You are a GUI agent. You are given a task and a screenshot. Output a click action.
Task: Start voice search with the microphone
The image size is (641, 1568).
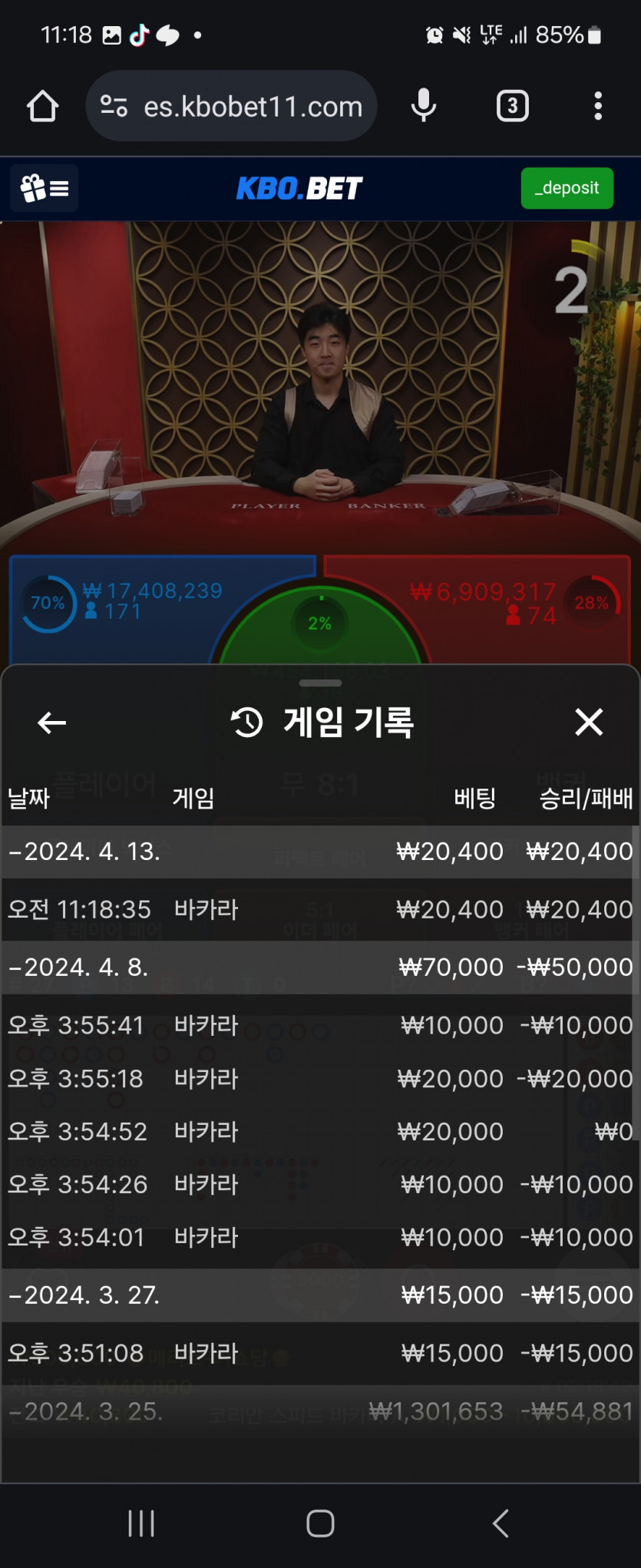pyautogui.click(x=423, y=106)
